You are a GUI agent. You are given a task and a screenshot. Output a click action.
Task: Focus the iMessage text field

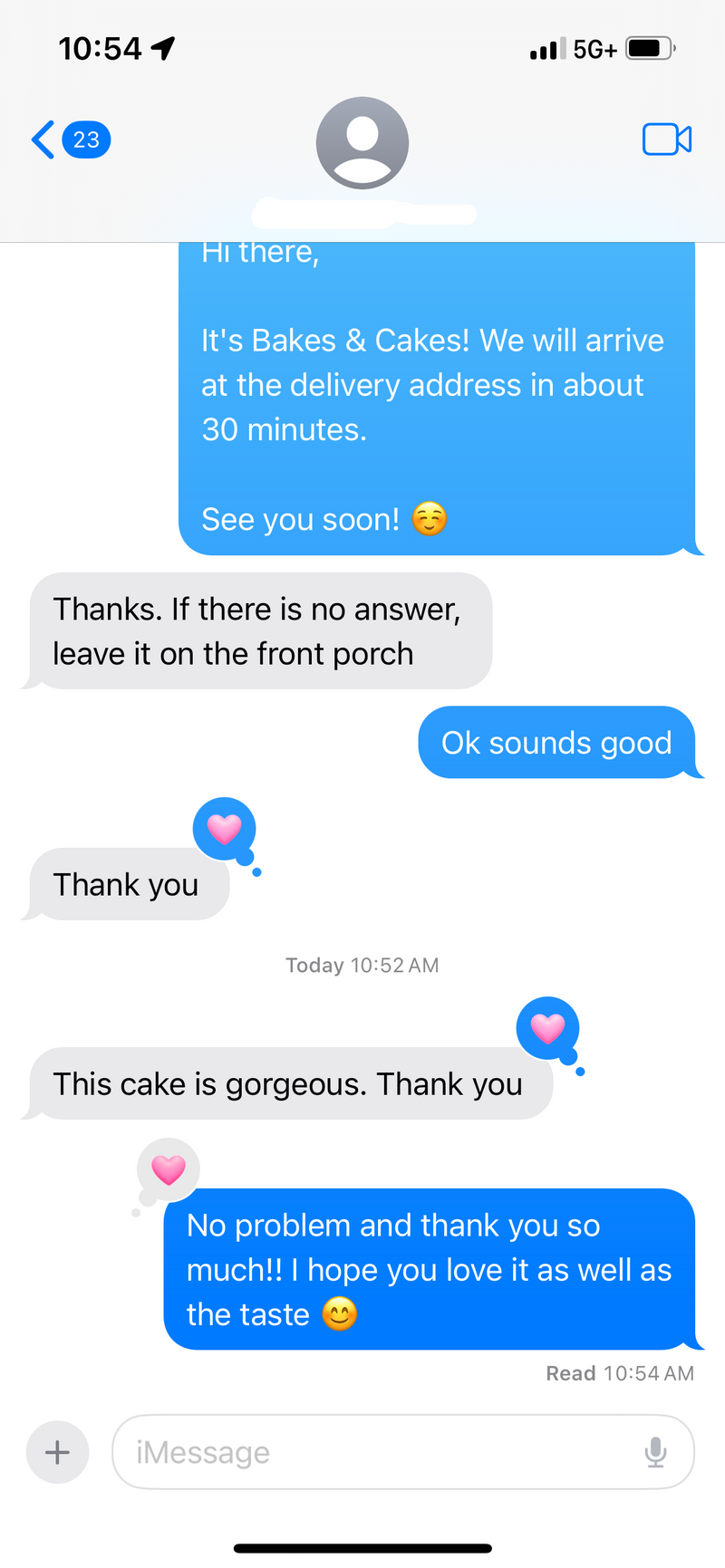click(381, 1452)
